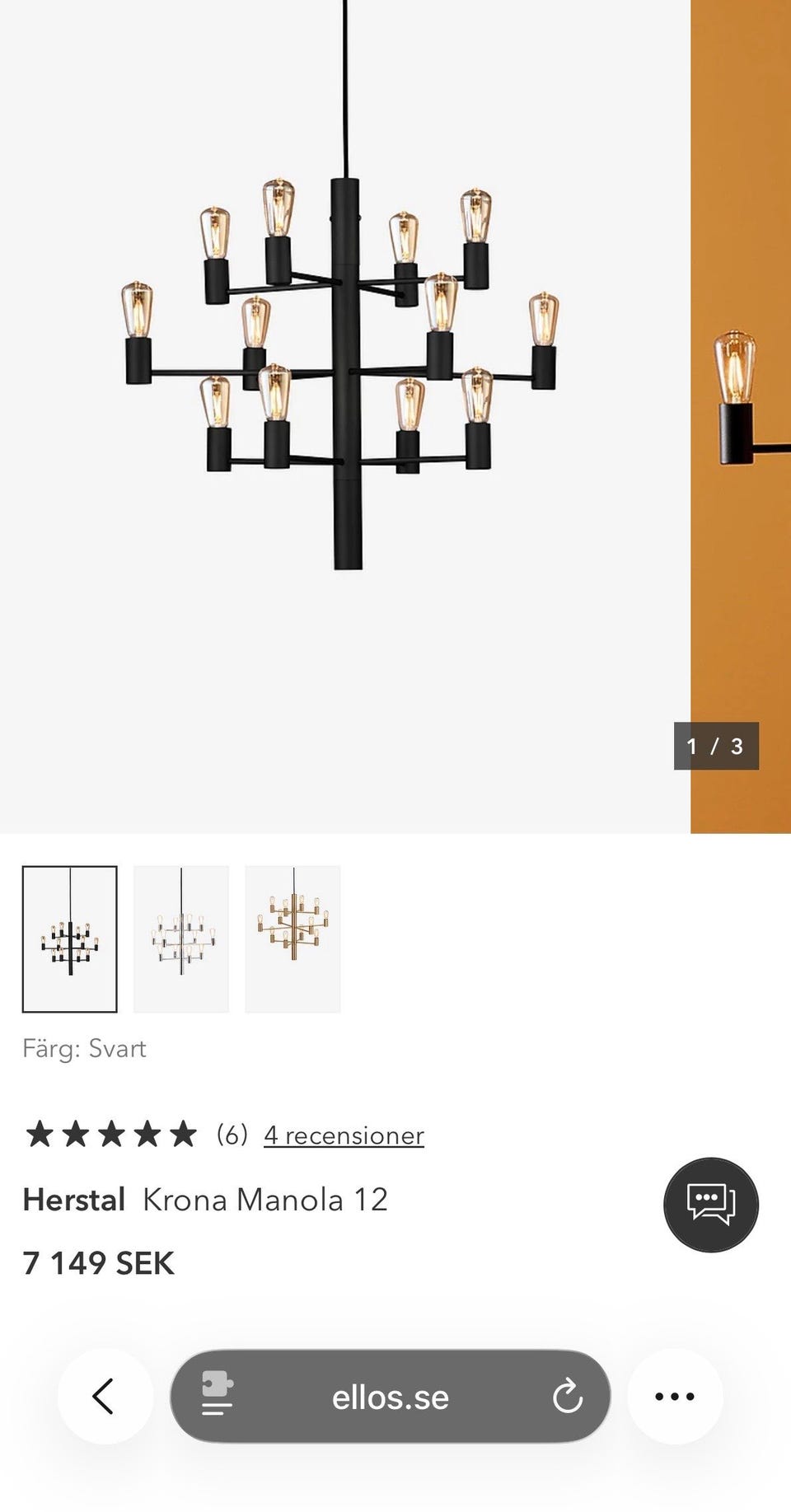Open the customer chat bubble button
The image size is (791, 1512).
pyautogui.click(x=711, y=1205)
